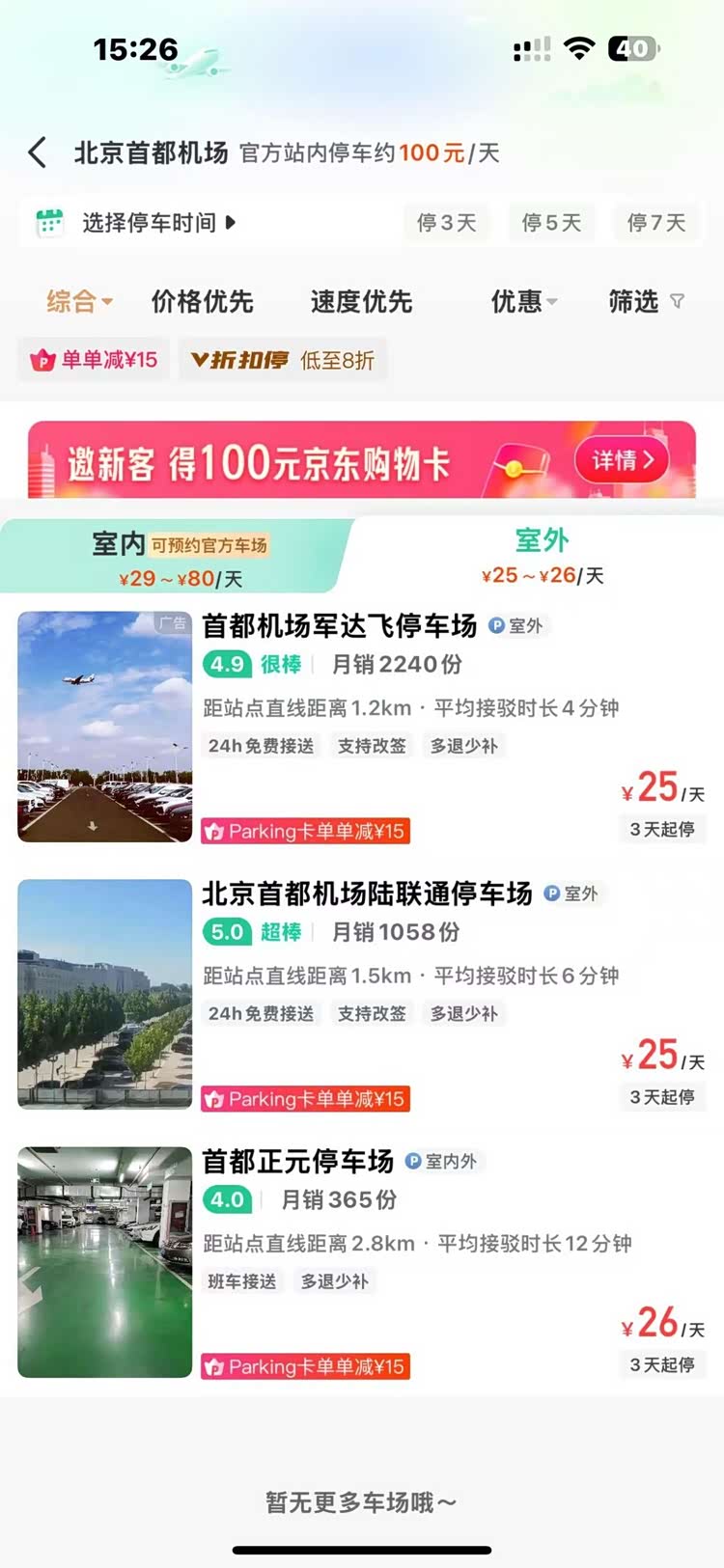Image resolution: width=724 pixels, height=1568 pixels.
Task: Tap the 单单减¥15 chip
Action: 95,360
